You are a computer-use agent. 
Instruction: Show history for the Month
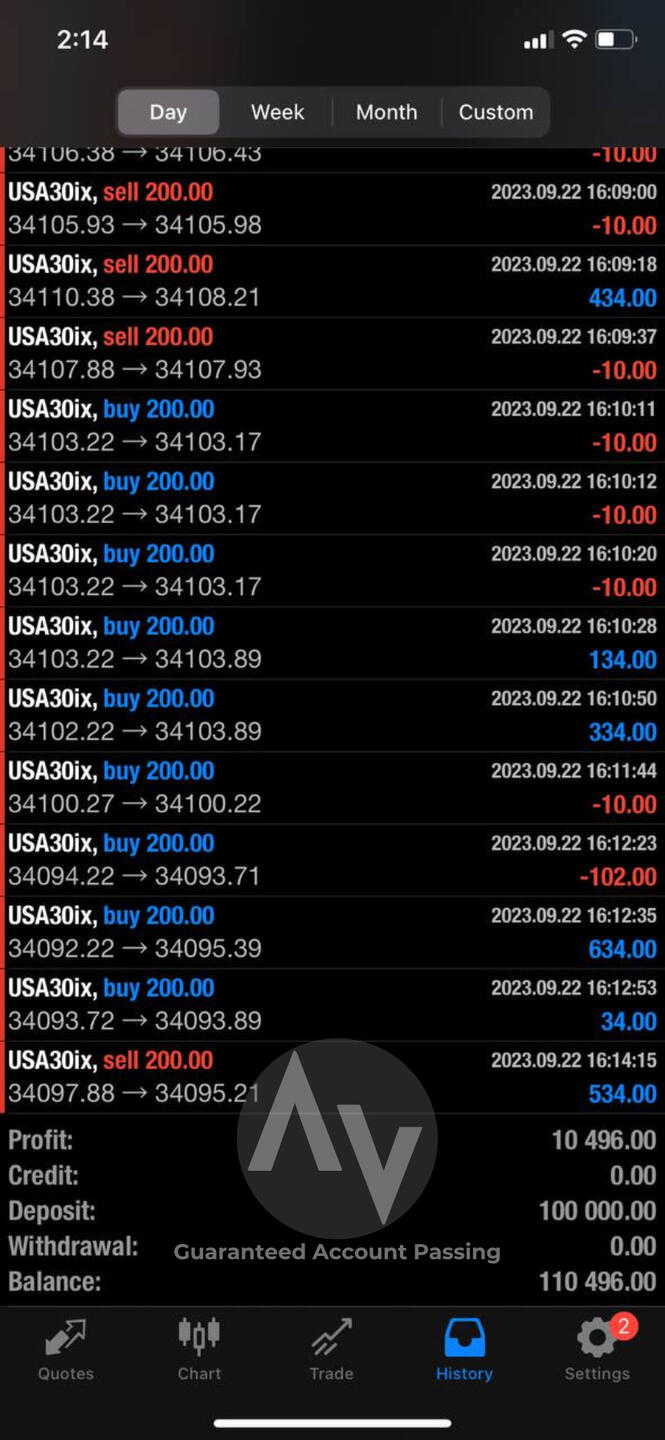pos(386,112)
